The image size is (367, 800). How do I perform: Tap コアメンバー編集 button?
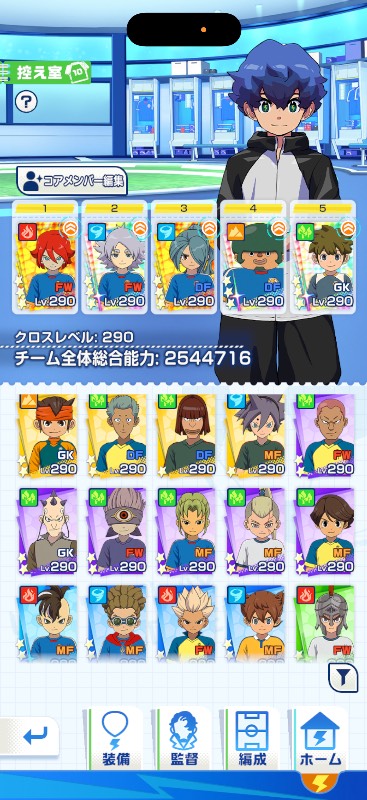pos(71,181)
